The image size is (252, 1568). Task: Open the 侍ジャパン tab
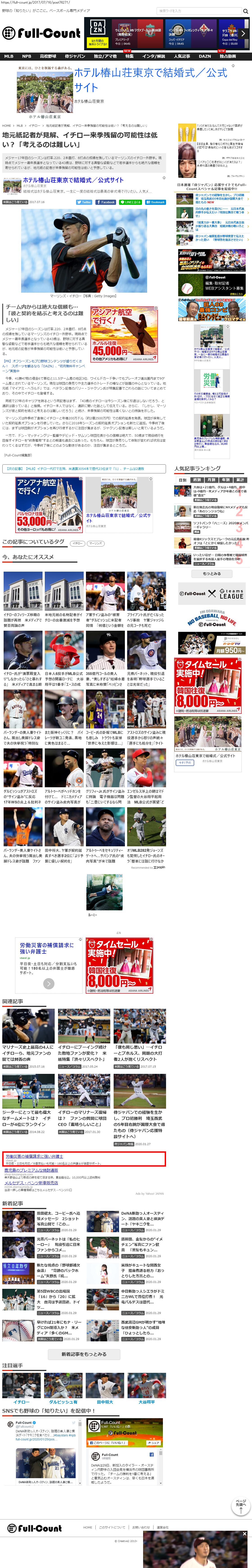coord(75,56)
